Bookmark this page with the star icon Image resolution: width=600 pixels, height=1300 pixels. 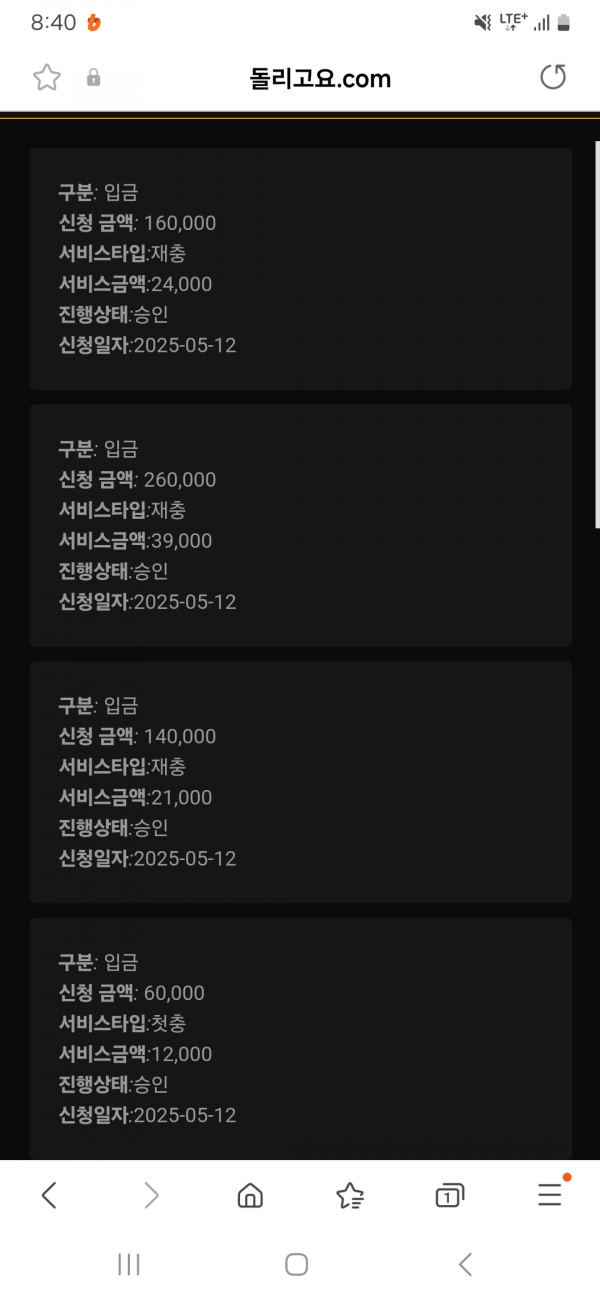(x=47, y=78)
